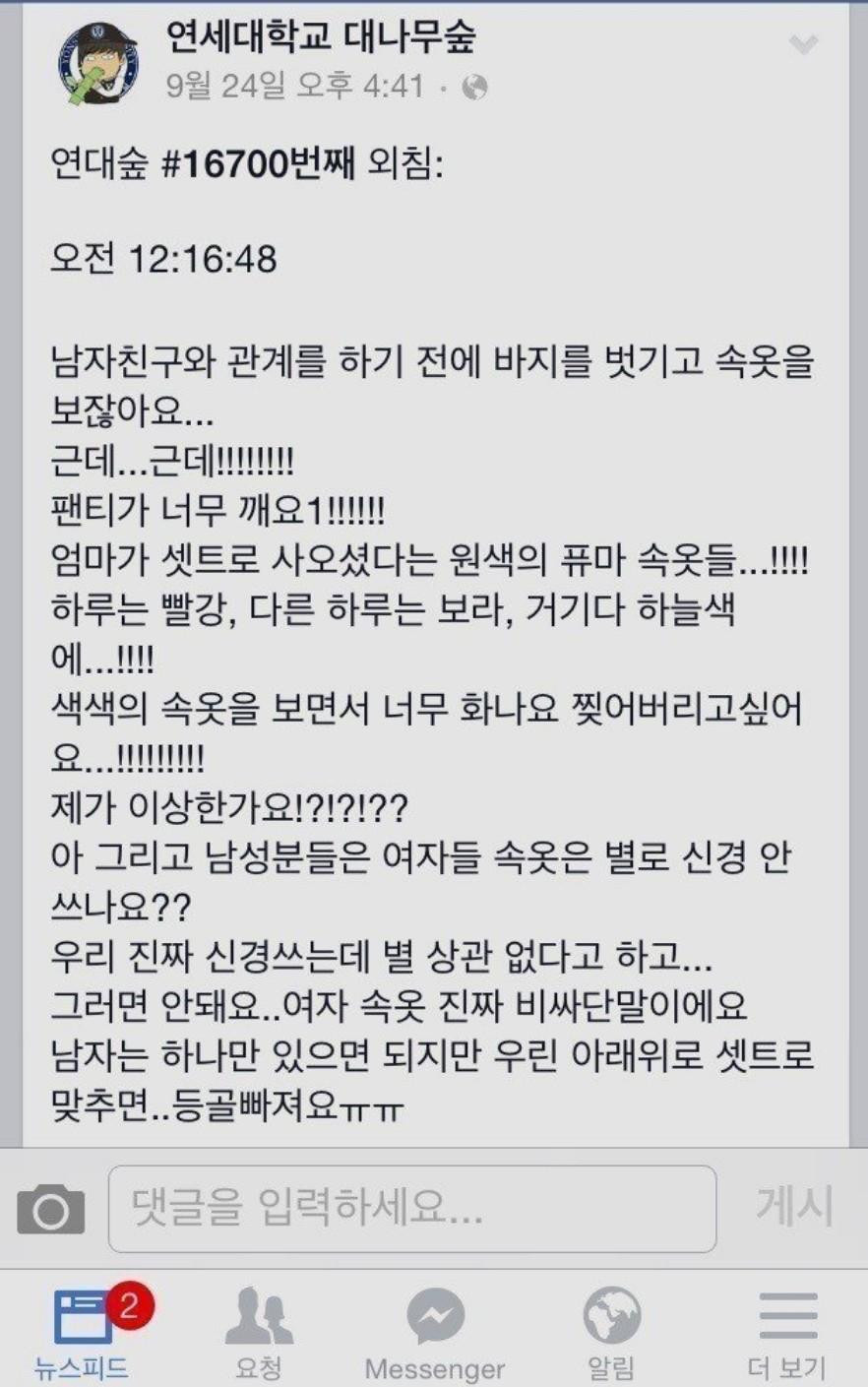Viewport: 868px width, 1387px height.
Task: Open the #16700번째 hashtag link
Action: click(256, 164)
